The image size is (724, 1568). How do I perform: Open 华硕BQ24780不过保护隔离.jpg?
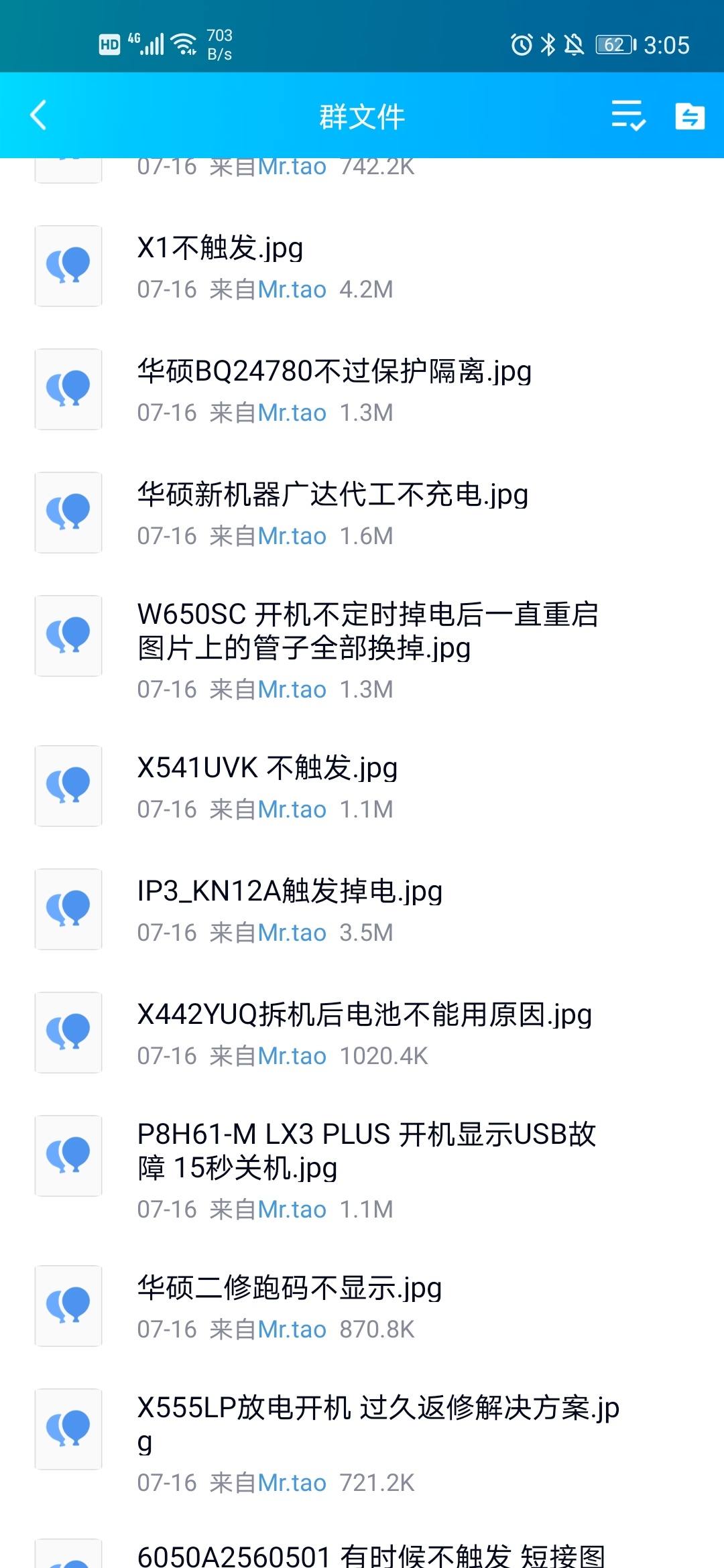[362, 389]
